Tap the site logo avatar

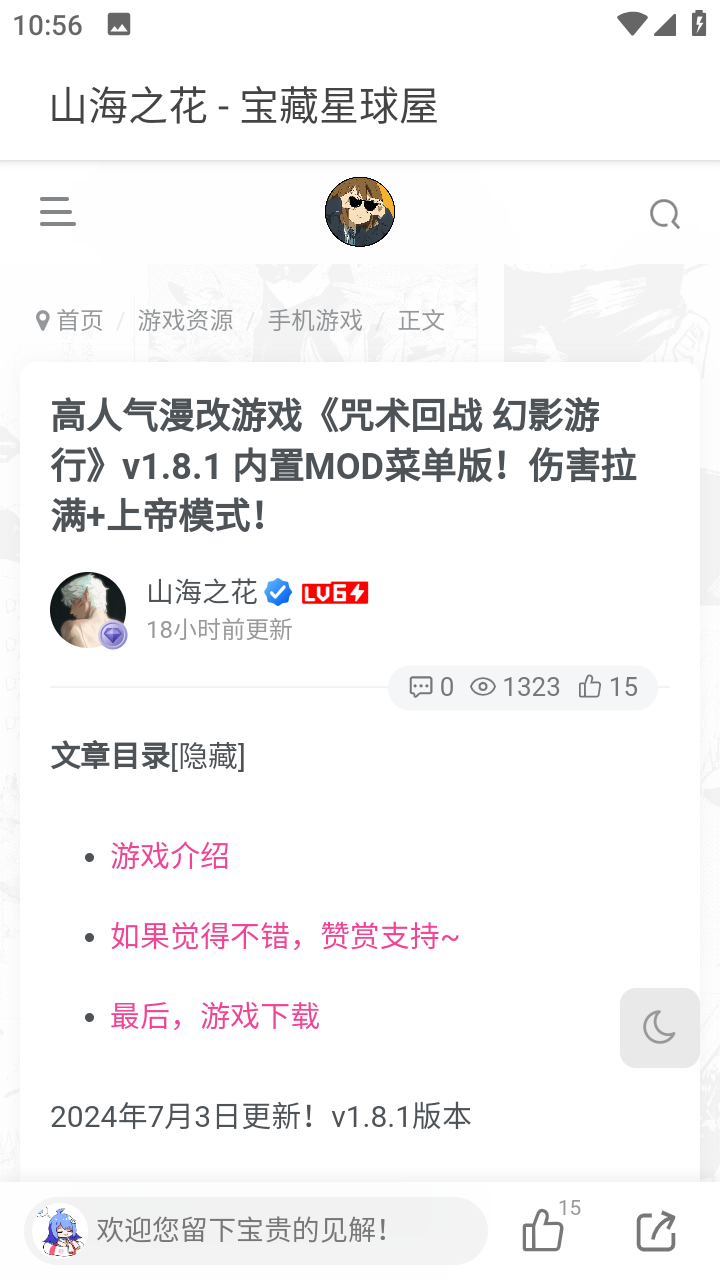pos(360,212)
